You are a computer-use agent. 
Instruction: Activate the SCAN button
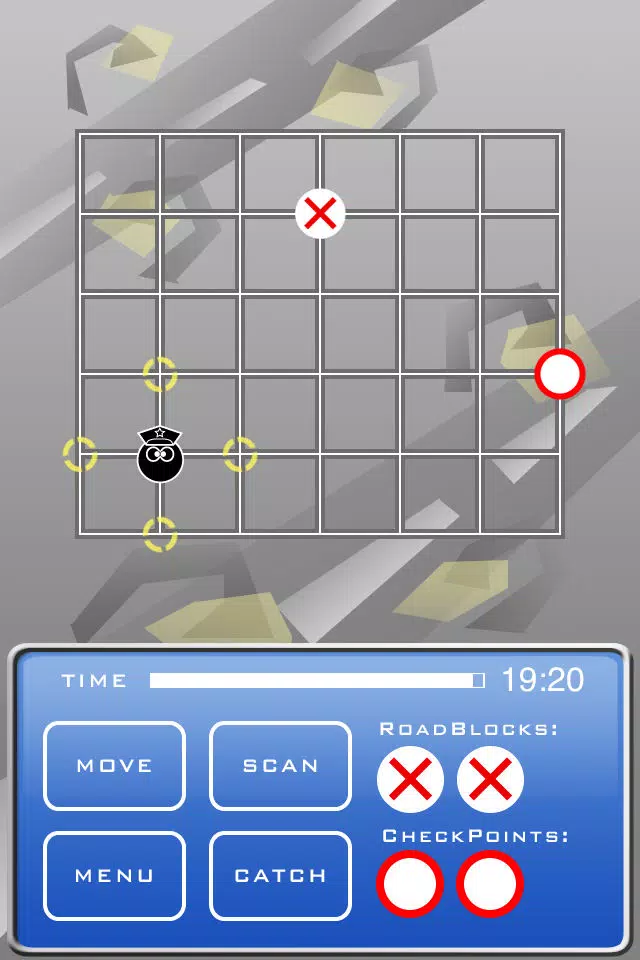coord(280,765)
